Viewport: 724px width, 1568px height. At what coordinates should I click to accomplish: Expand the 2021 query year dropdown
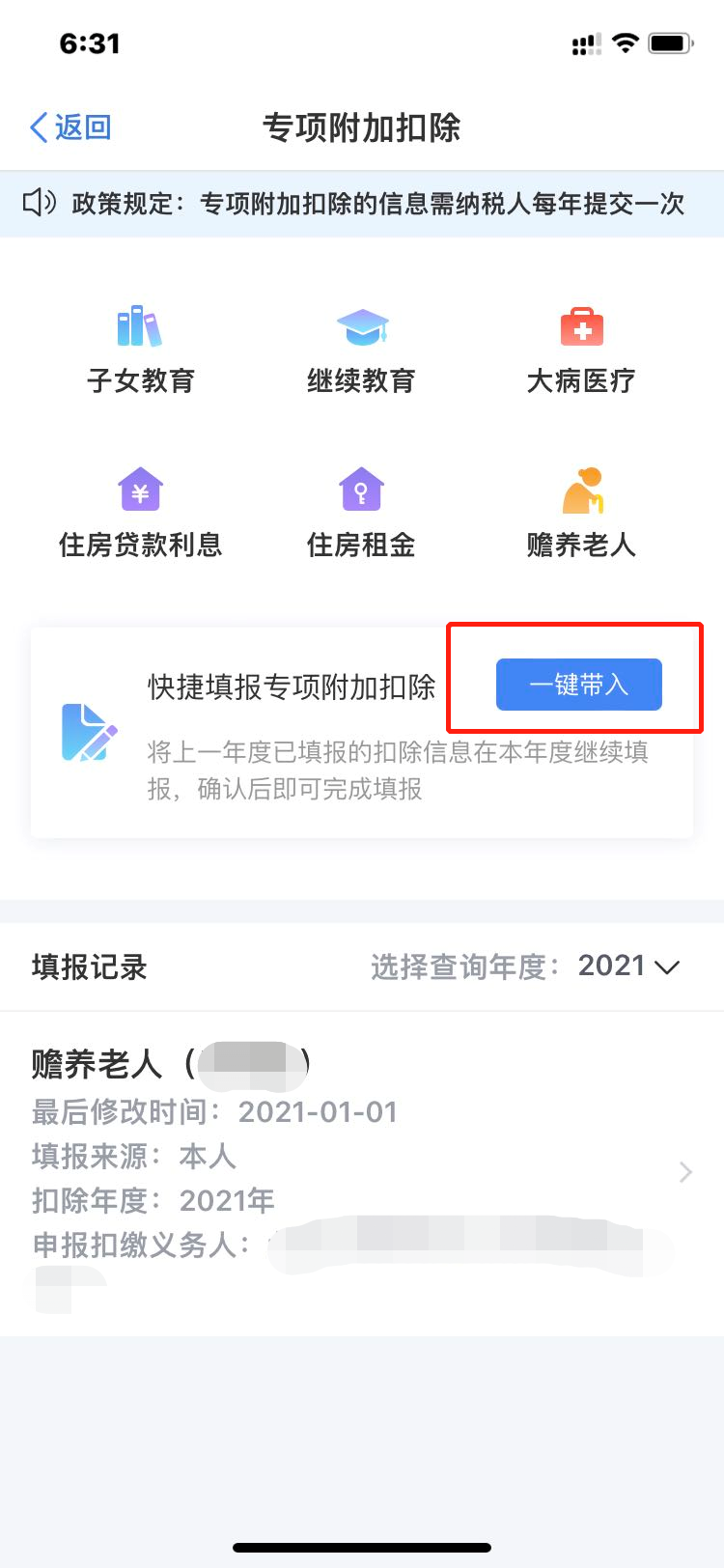pyautogui.click(x=628, y=966)
